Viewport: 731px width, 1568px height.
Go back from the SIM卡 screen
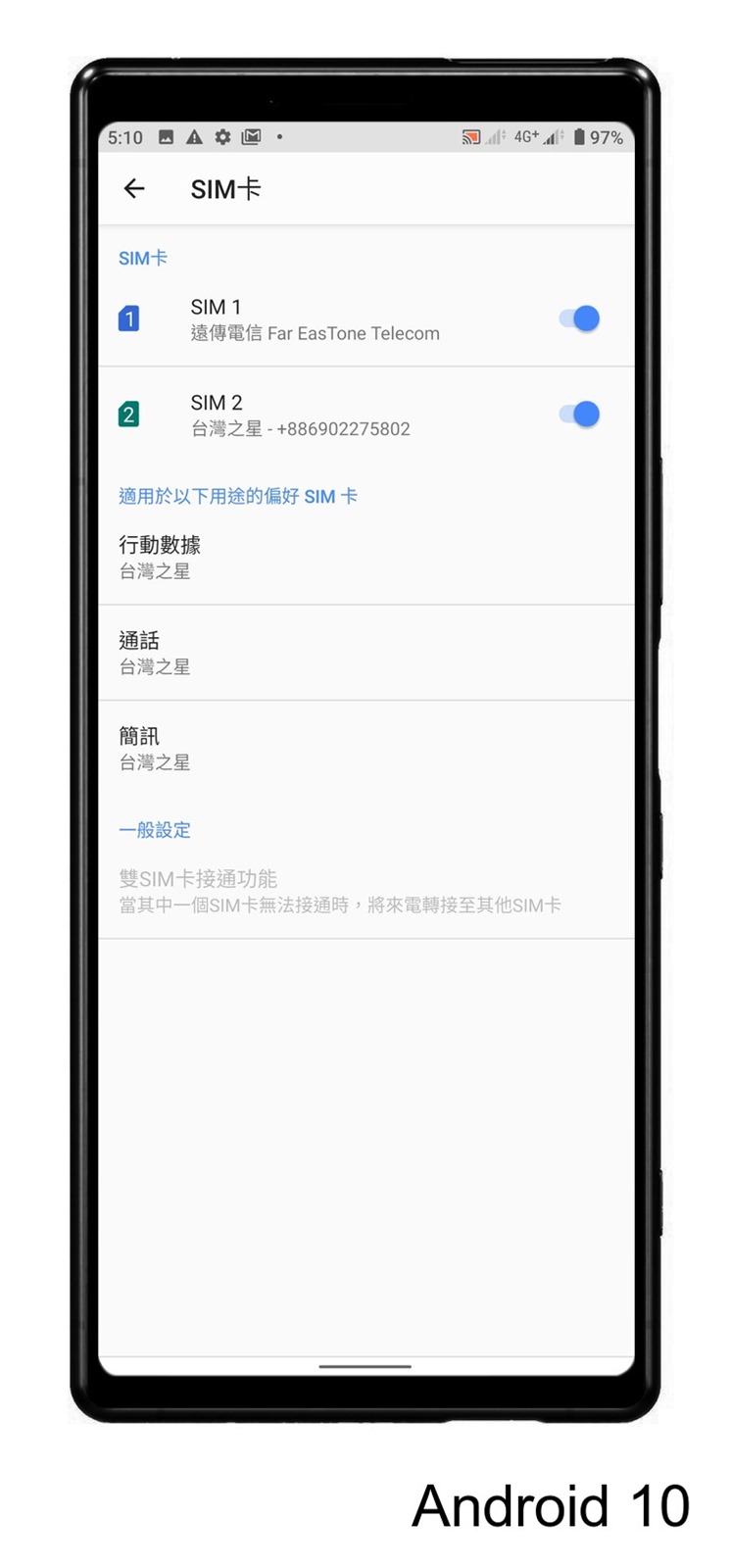[x=134, y=189]
